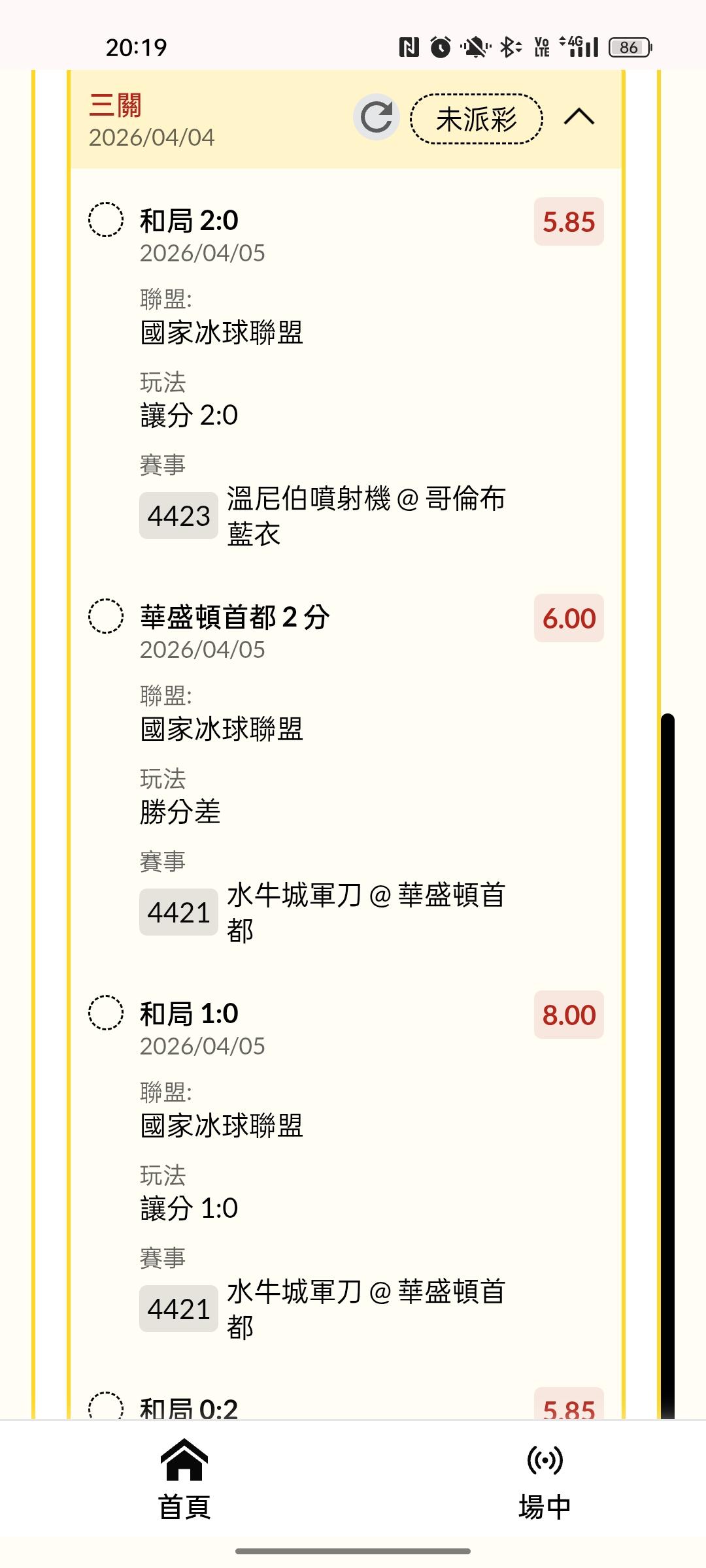Image resolution: width=706 pixels, height=1568 pixels.
Task: Collapse the 三關 bet details
Action: pos(579,118)
